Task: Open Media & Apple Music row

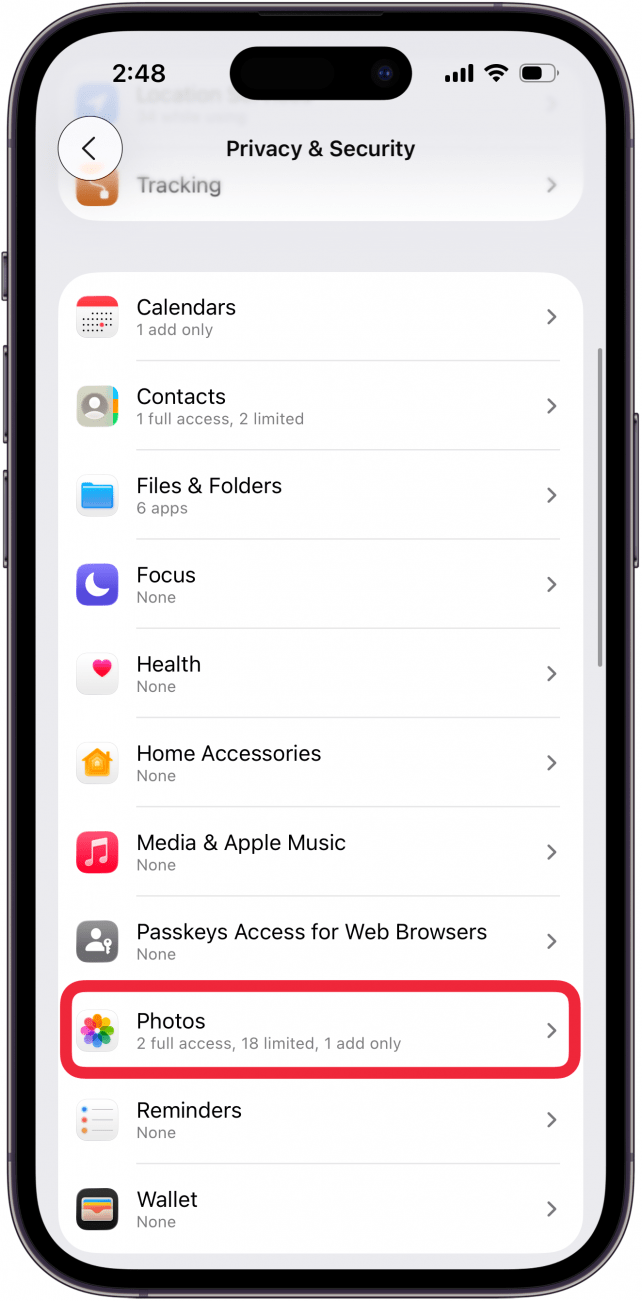Action: [x=320, y=852]
